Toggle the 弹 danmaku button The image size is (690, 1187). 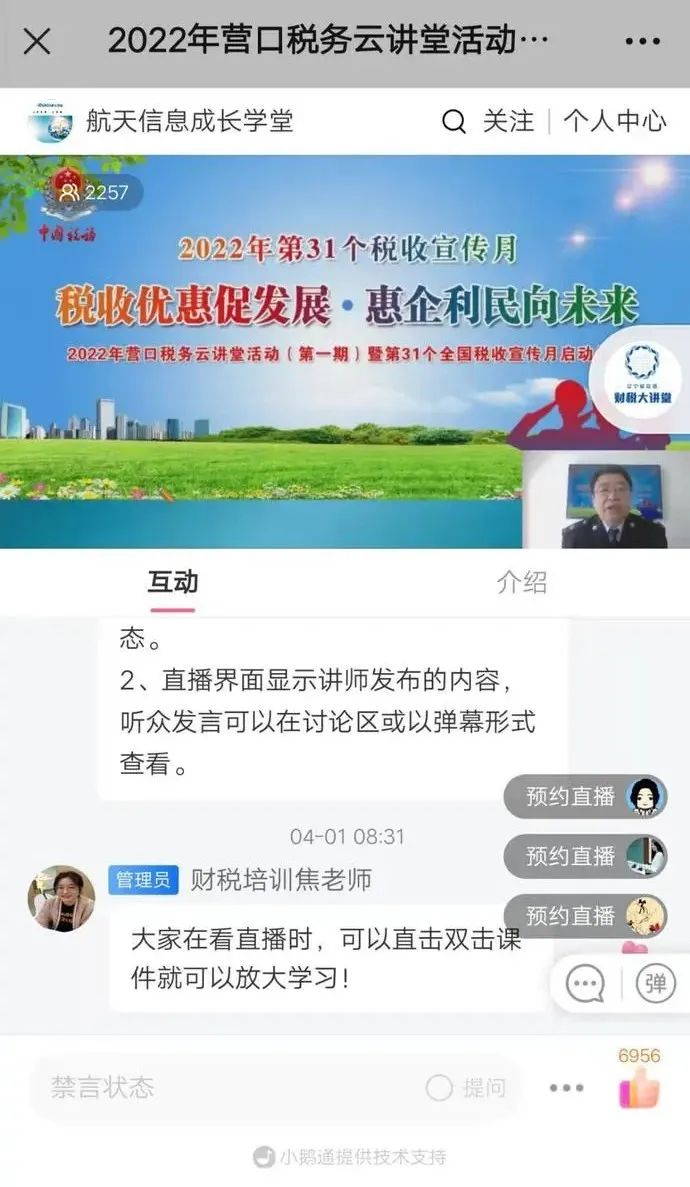(x=655, y=983)
